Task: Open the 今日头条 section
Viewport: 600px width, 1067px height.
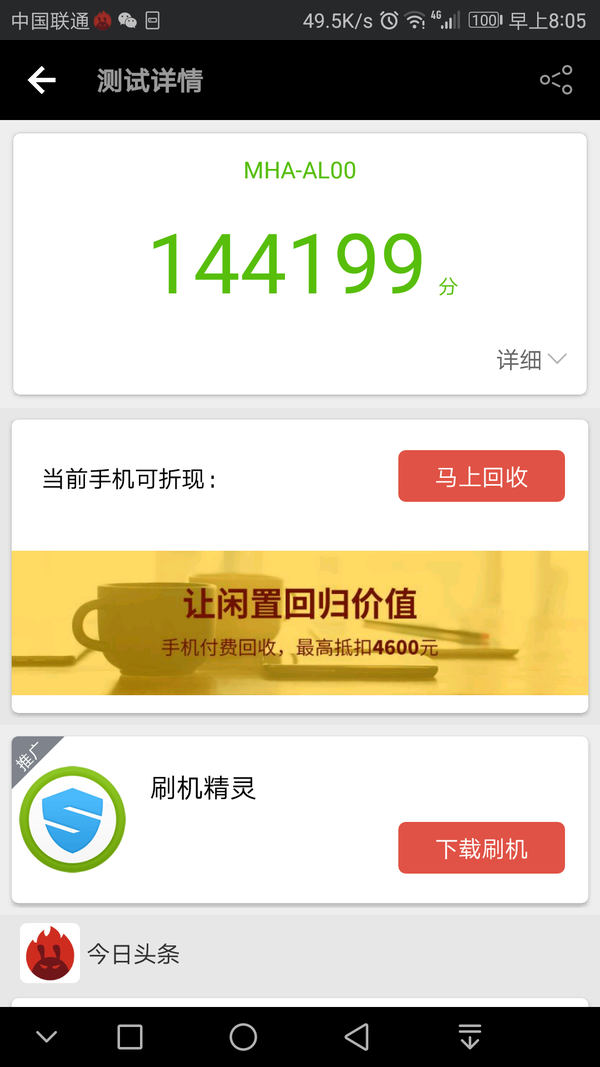Action: pyautogui.click(x=132, y=954)
